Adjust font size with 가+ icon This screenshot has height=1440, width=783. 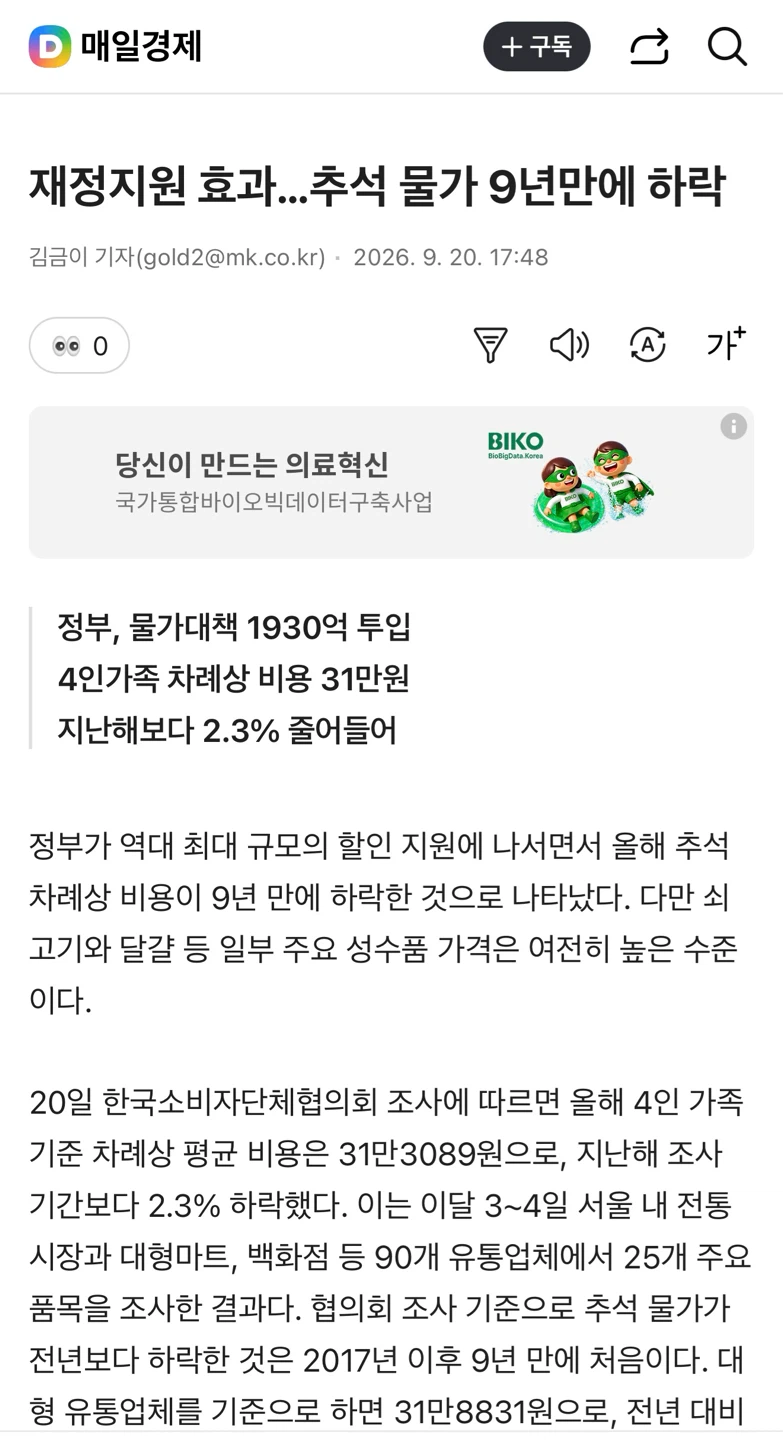pos(727,343)
